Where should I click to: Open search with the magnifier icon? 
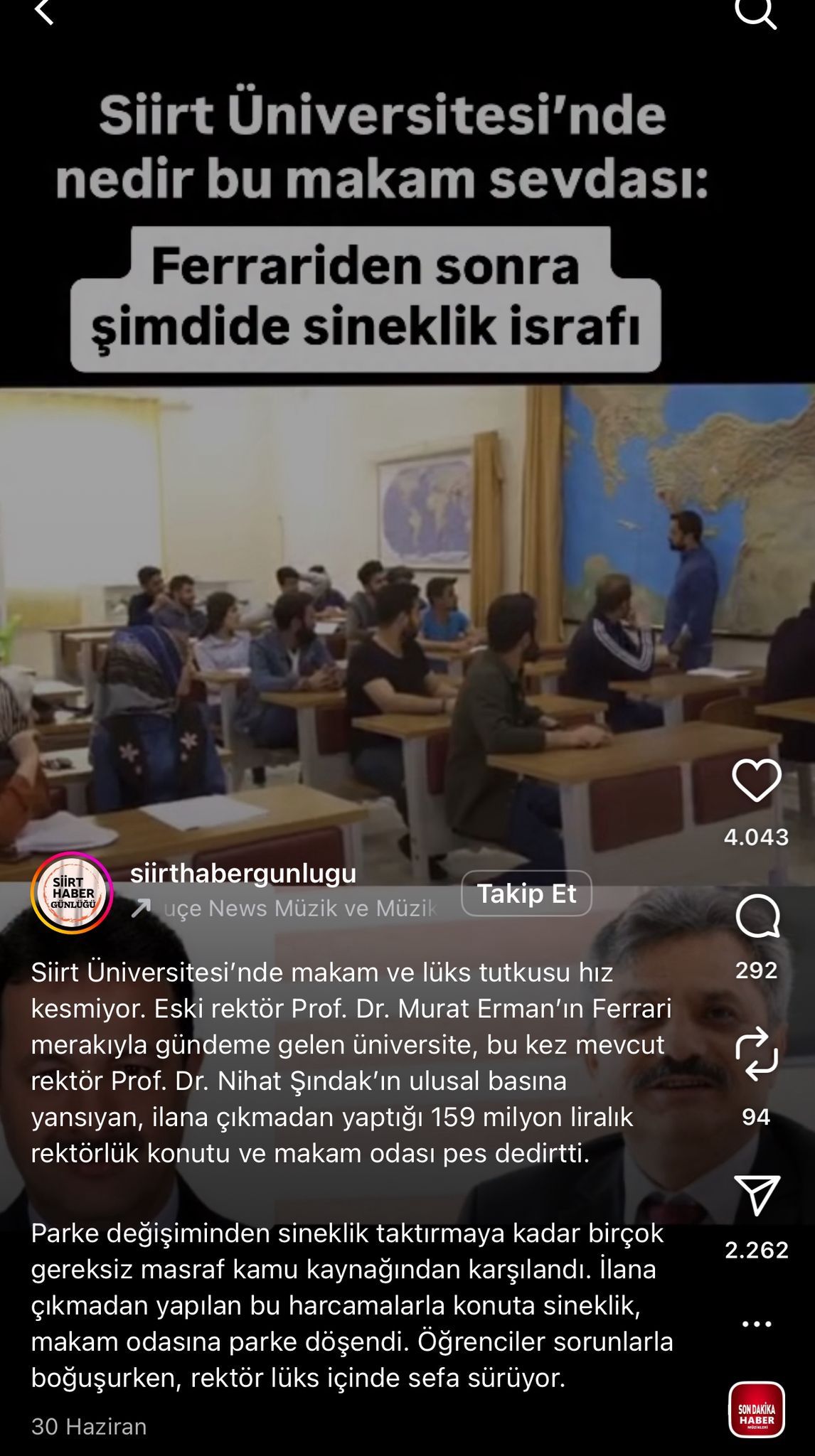point(755,12)
